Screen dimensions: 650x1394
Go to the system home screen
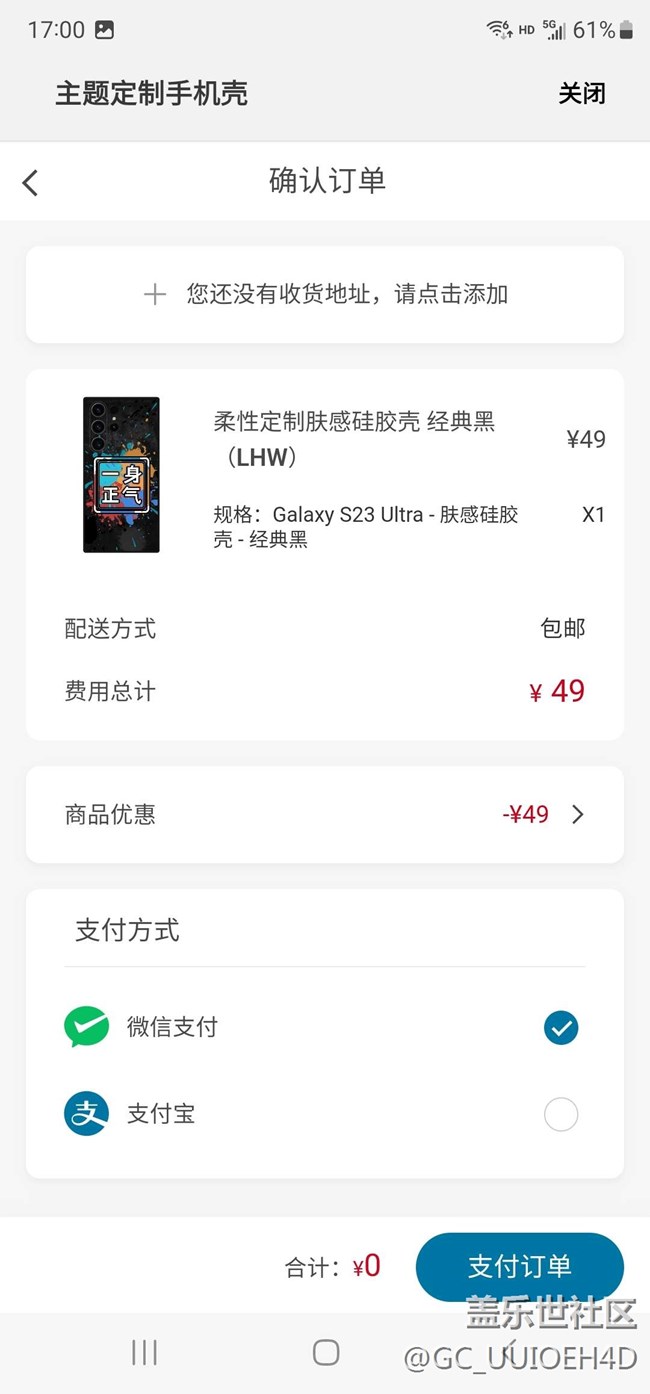[326, 1353]
